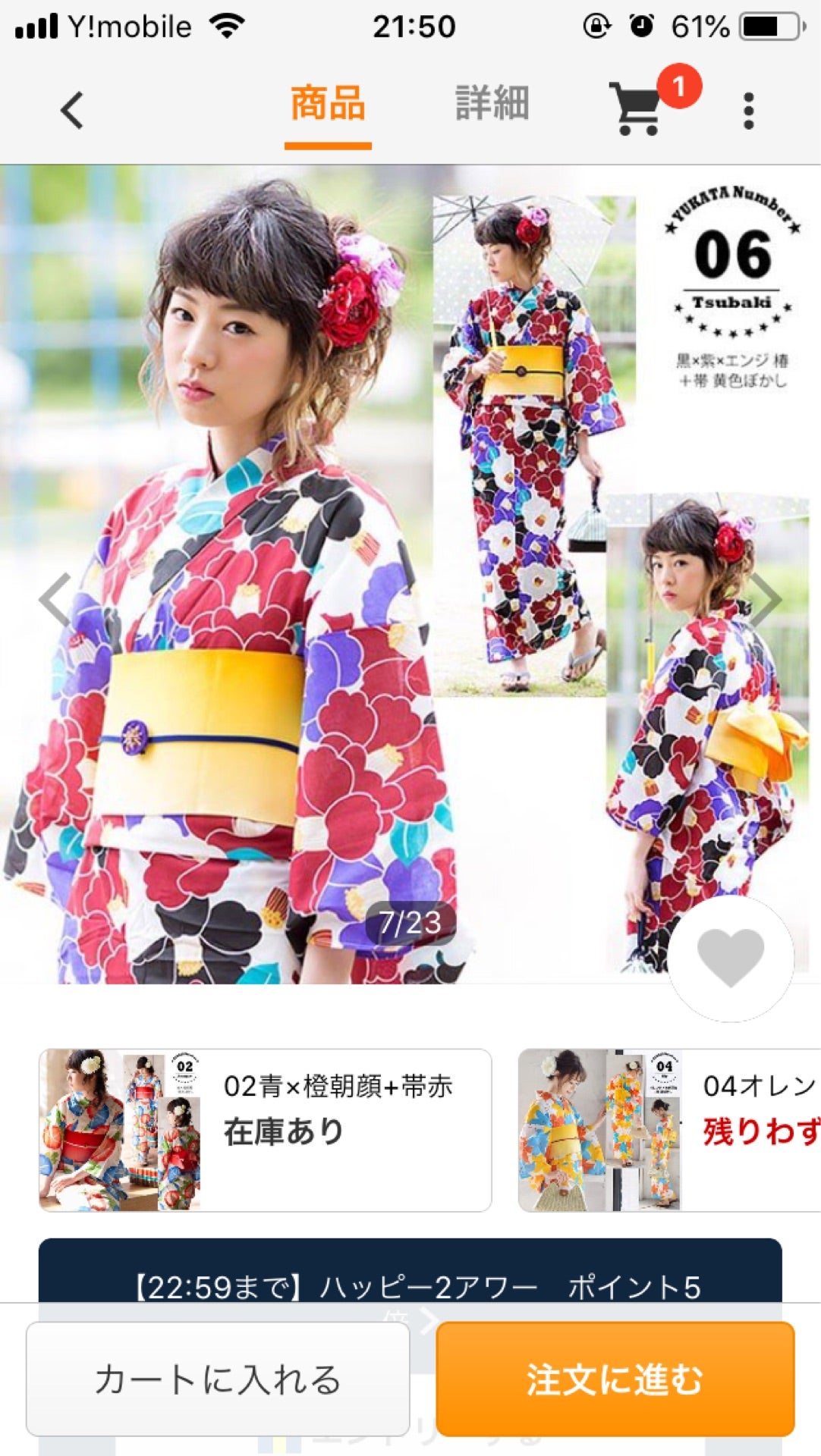The width and height of the screenshot is (821, 1456).
Task: Open the ハッピー2アワー ポイント5倍 banner
Action: coord(410,1282)
